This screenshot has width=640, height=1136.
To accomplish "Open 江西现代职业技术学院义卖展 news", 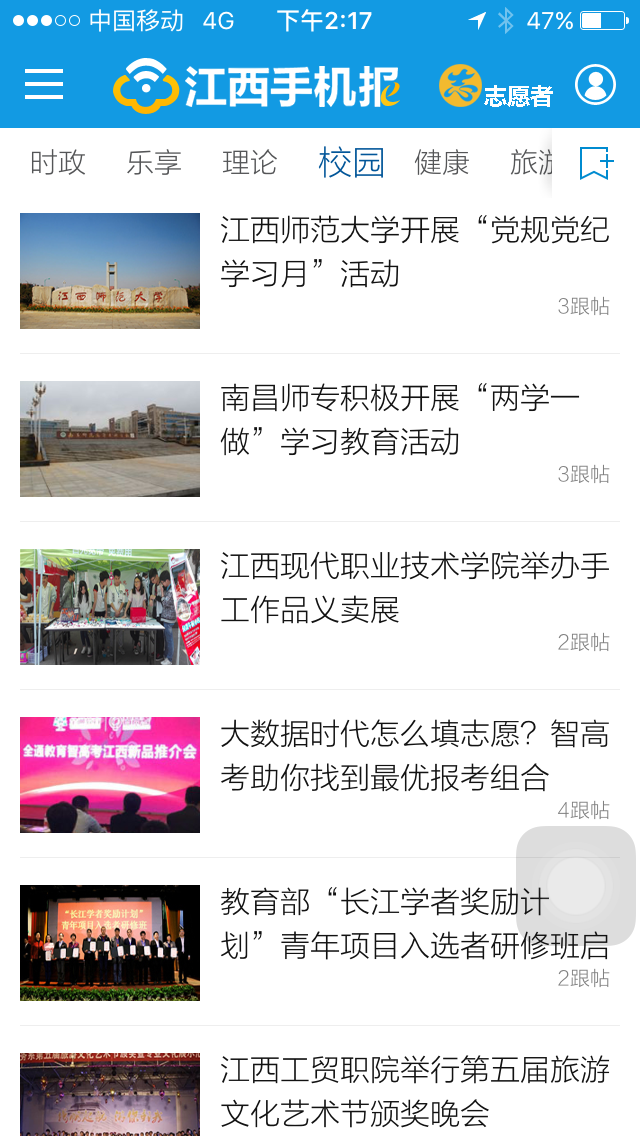I will pyautogui.click(x=414, y=588).
